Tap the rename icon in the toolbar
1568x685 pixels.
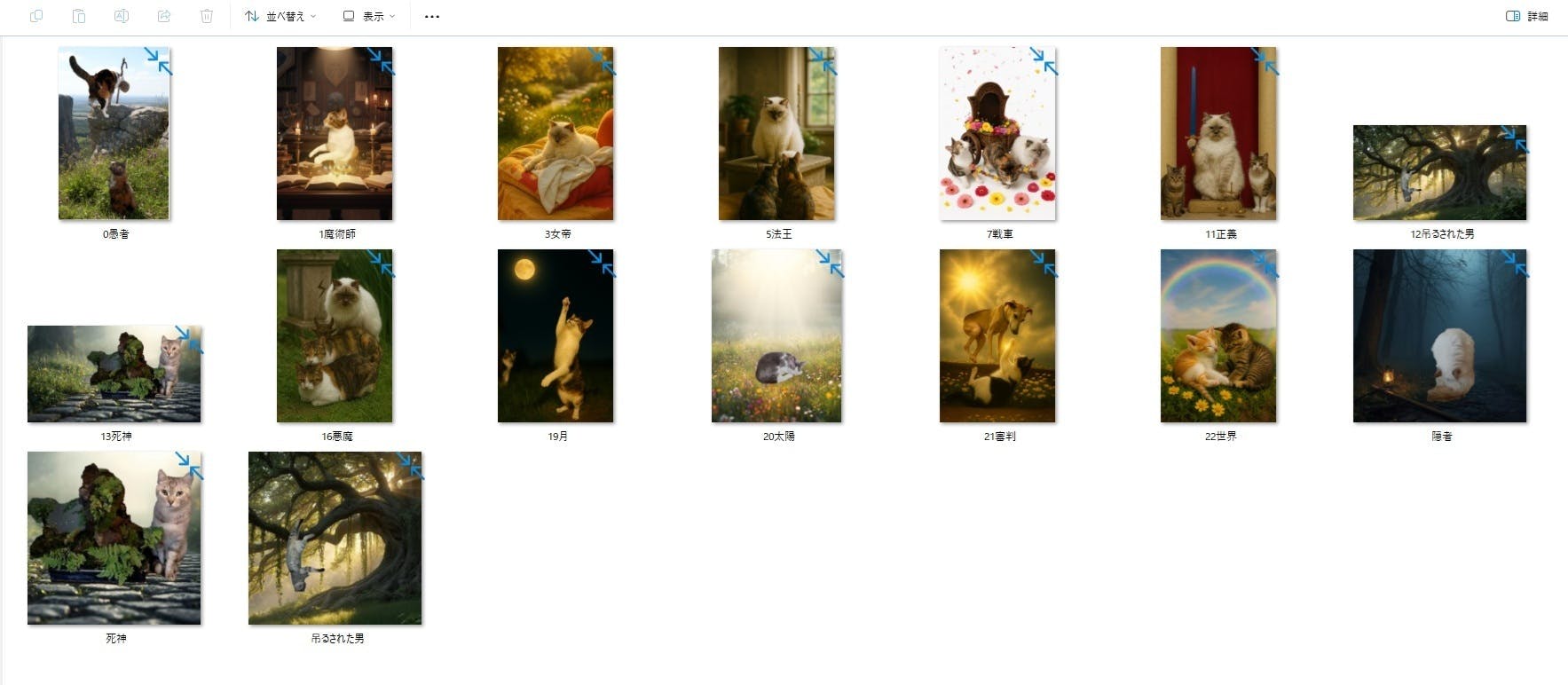click(122, 16)
